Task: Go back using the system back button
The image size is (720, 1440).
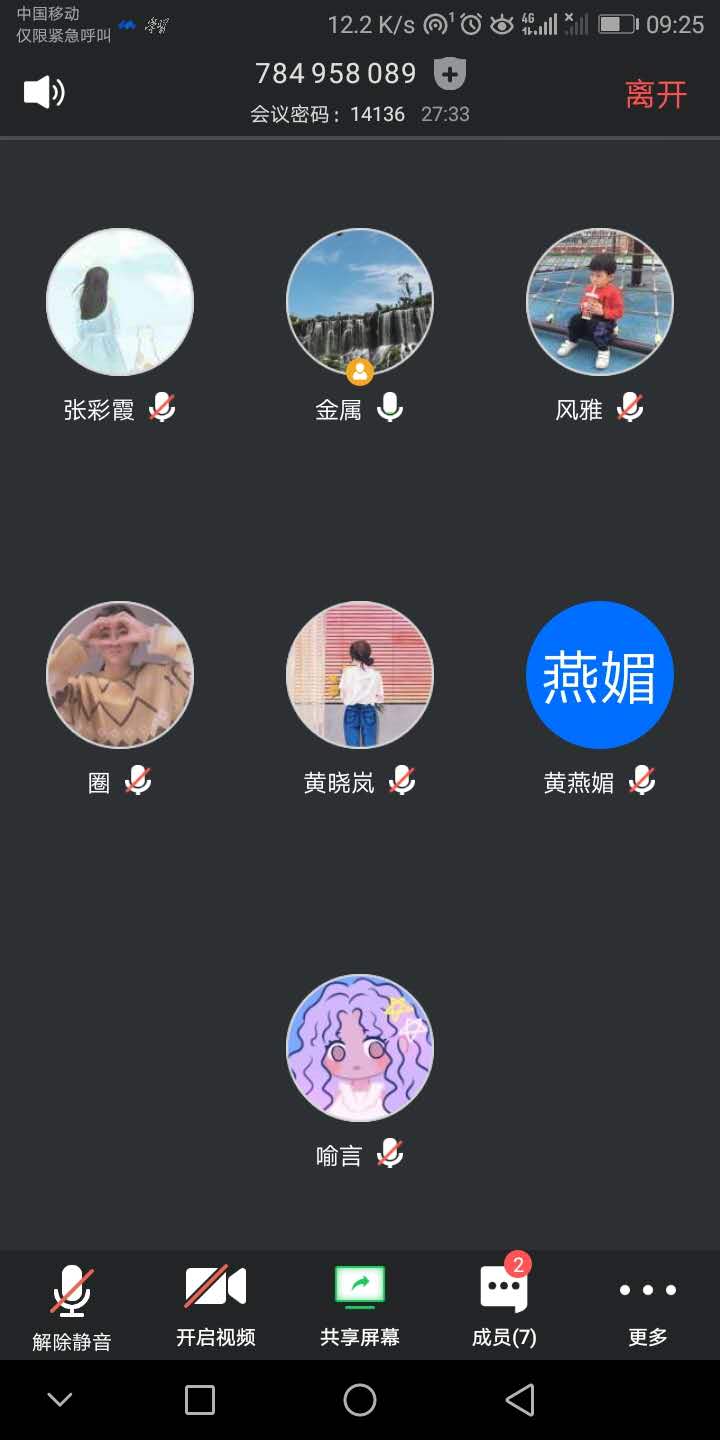Action: [520, 1400]
